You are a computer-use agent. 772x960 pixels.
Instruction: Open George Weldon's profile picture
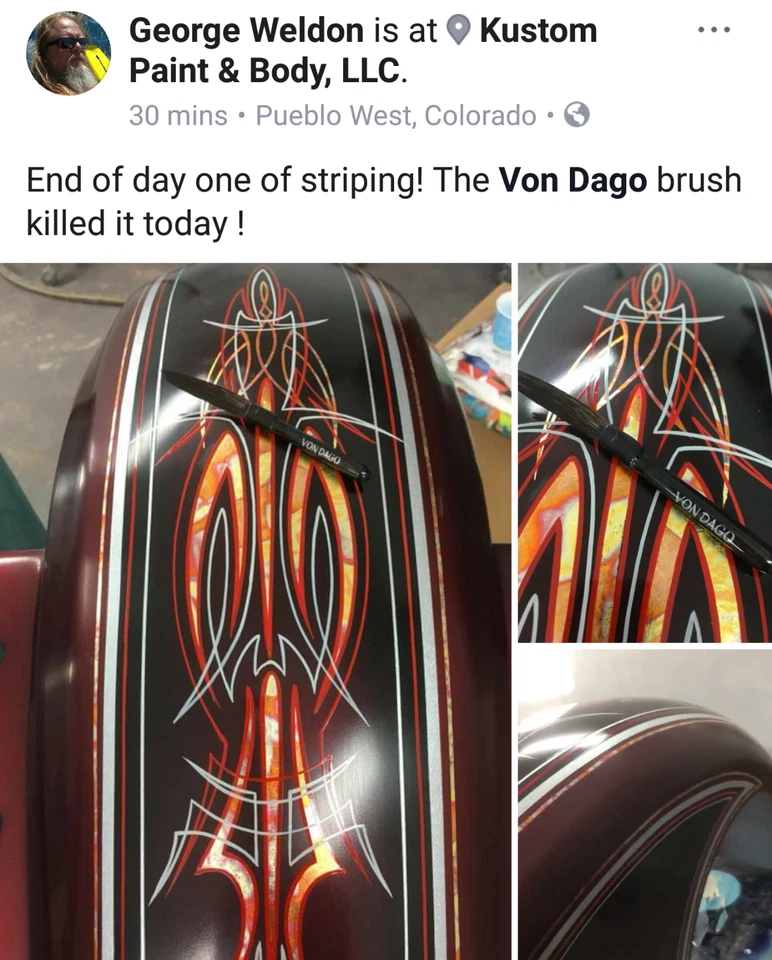(x=68, y=53)
